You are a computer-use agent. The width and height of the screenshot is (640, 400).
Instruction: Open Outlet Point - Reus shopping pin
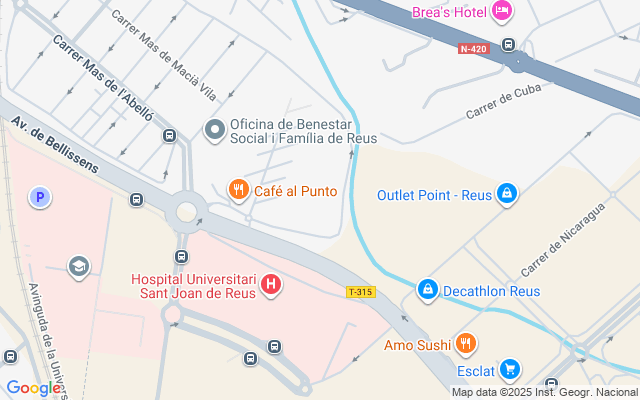[x=507, y=194]
